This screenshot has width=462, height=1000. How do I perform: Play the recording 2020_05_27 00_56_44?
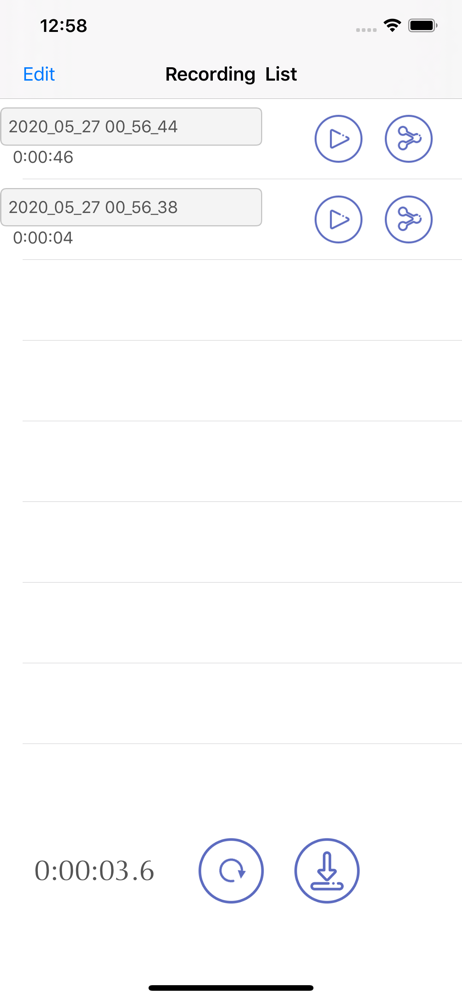pyautogui.click(x=338, y=138)
